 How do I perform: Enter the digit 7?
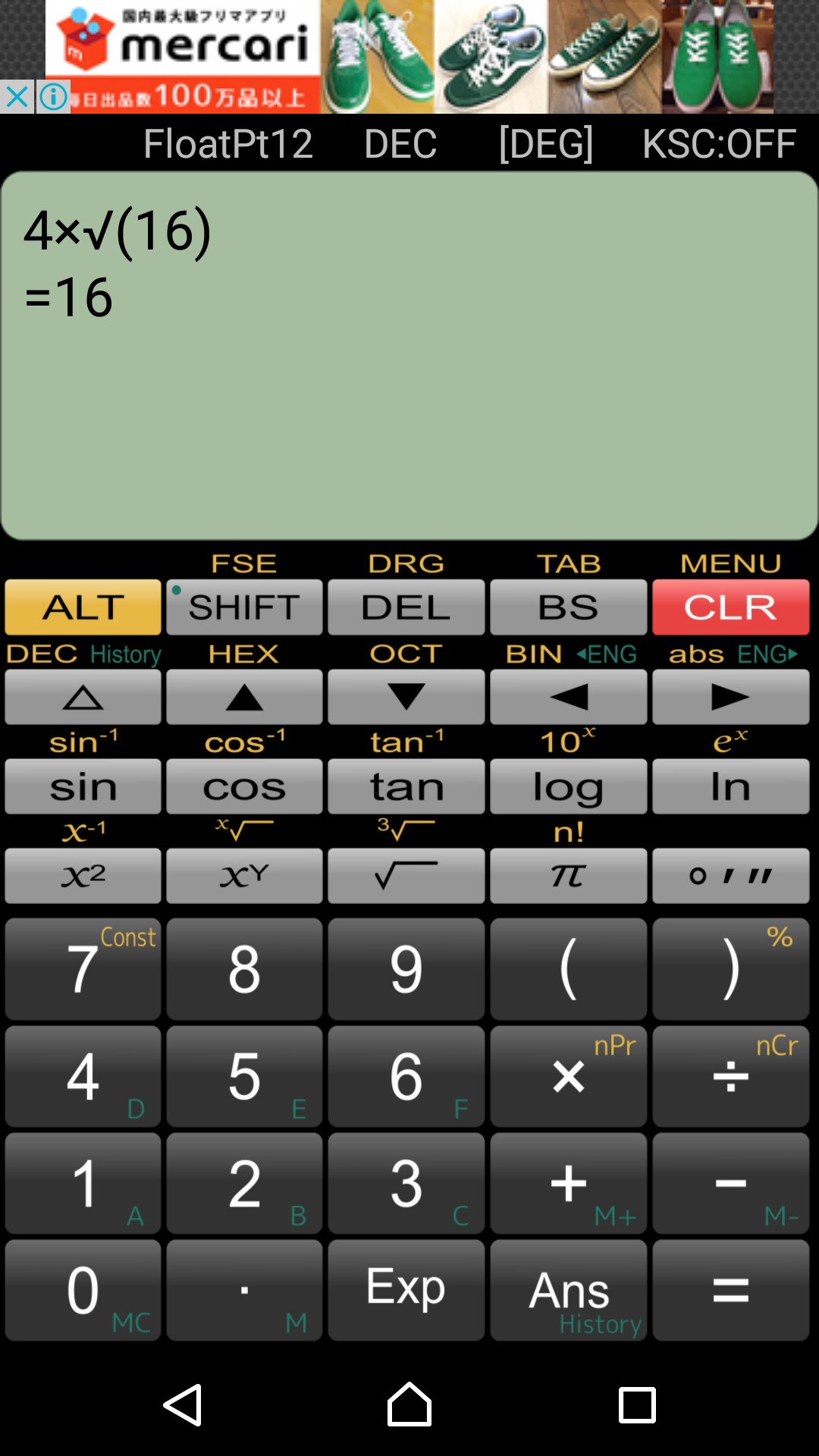(83, 968)
